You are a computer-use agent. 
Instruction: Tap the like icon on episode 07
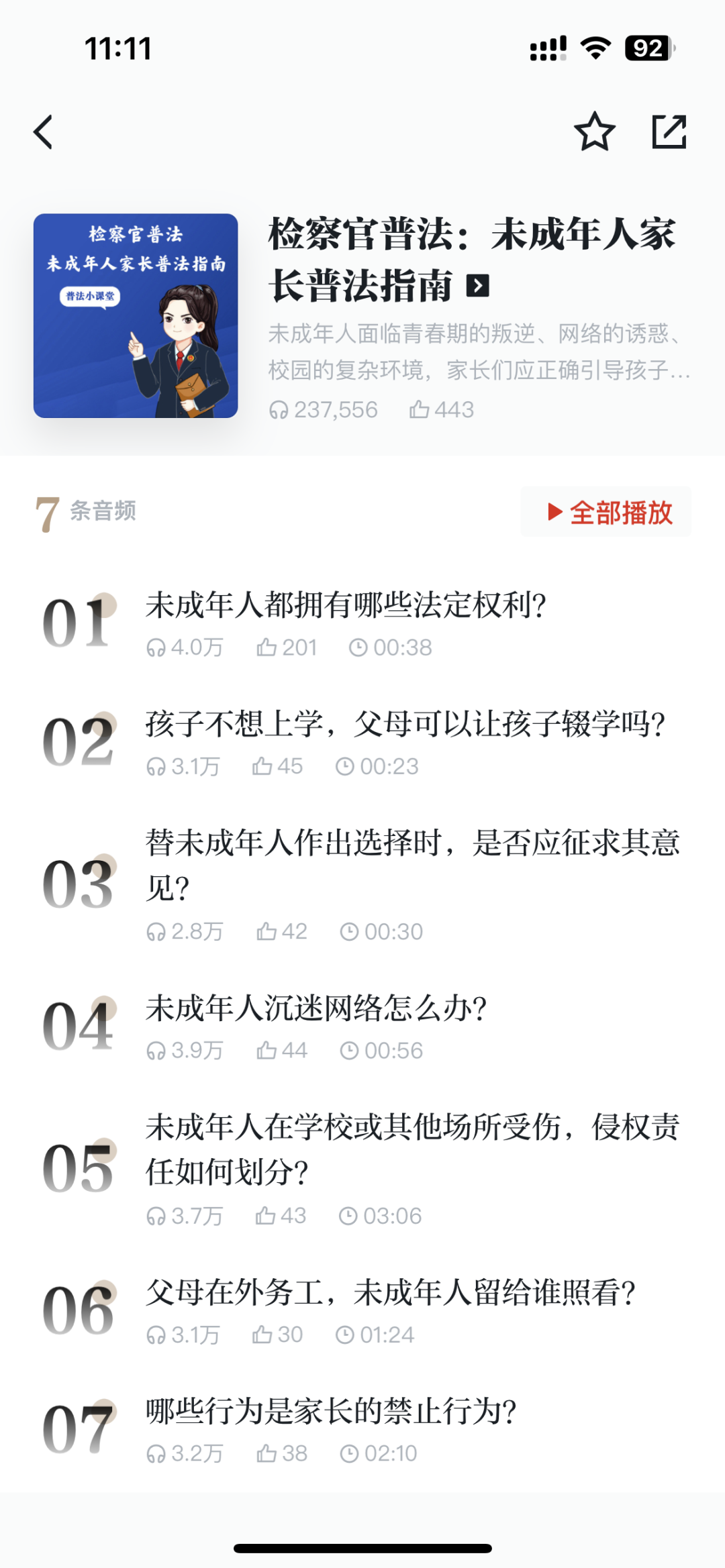coord(267,1453)
